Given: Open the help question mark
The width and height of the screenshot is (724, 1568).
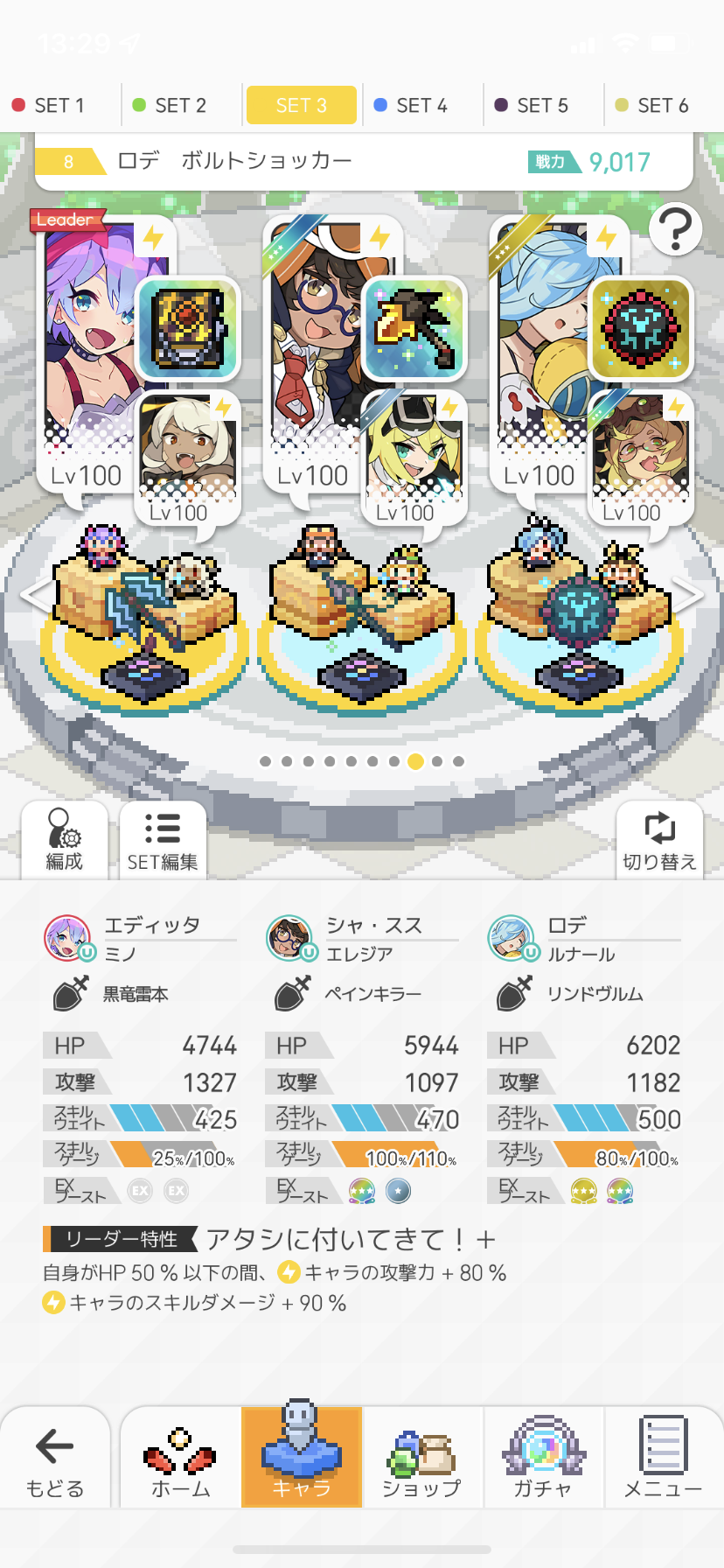Looking at the screenshot, I should click(675, 229).
